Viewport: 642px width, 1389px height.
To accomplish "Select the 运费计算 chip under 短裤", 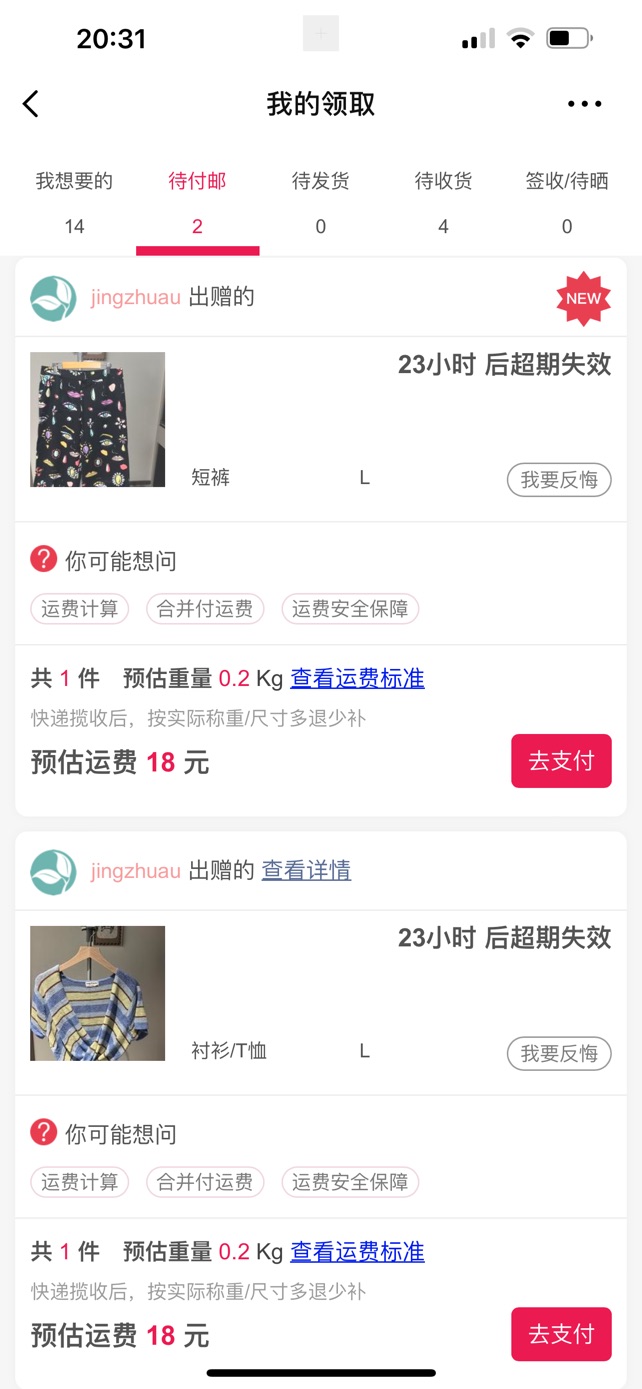I will [80, 609].
